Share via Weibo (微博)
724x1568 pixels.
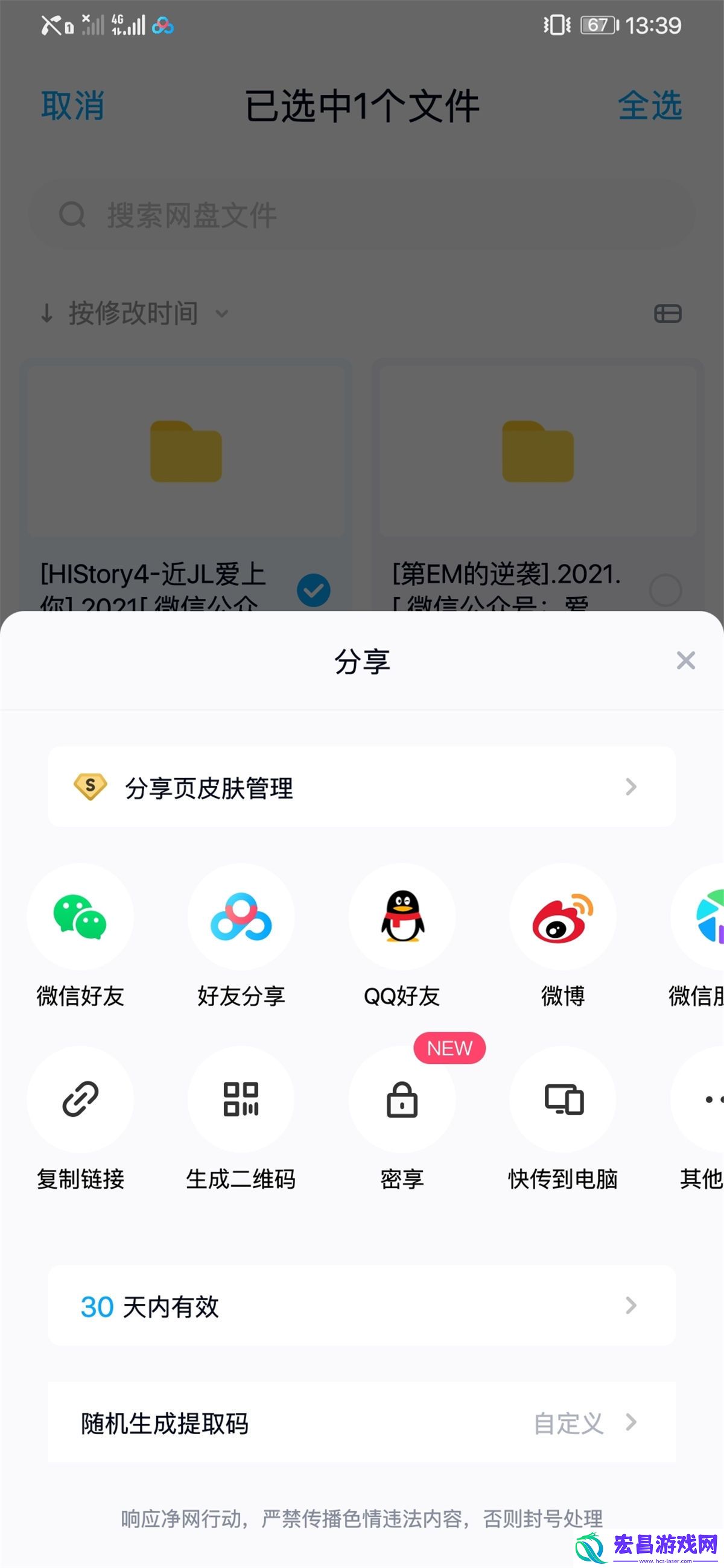tap(563, 917)
